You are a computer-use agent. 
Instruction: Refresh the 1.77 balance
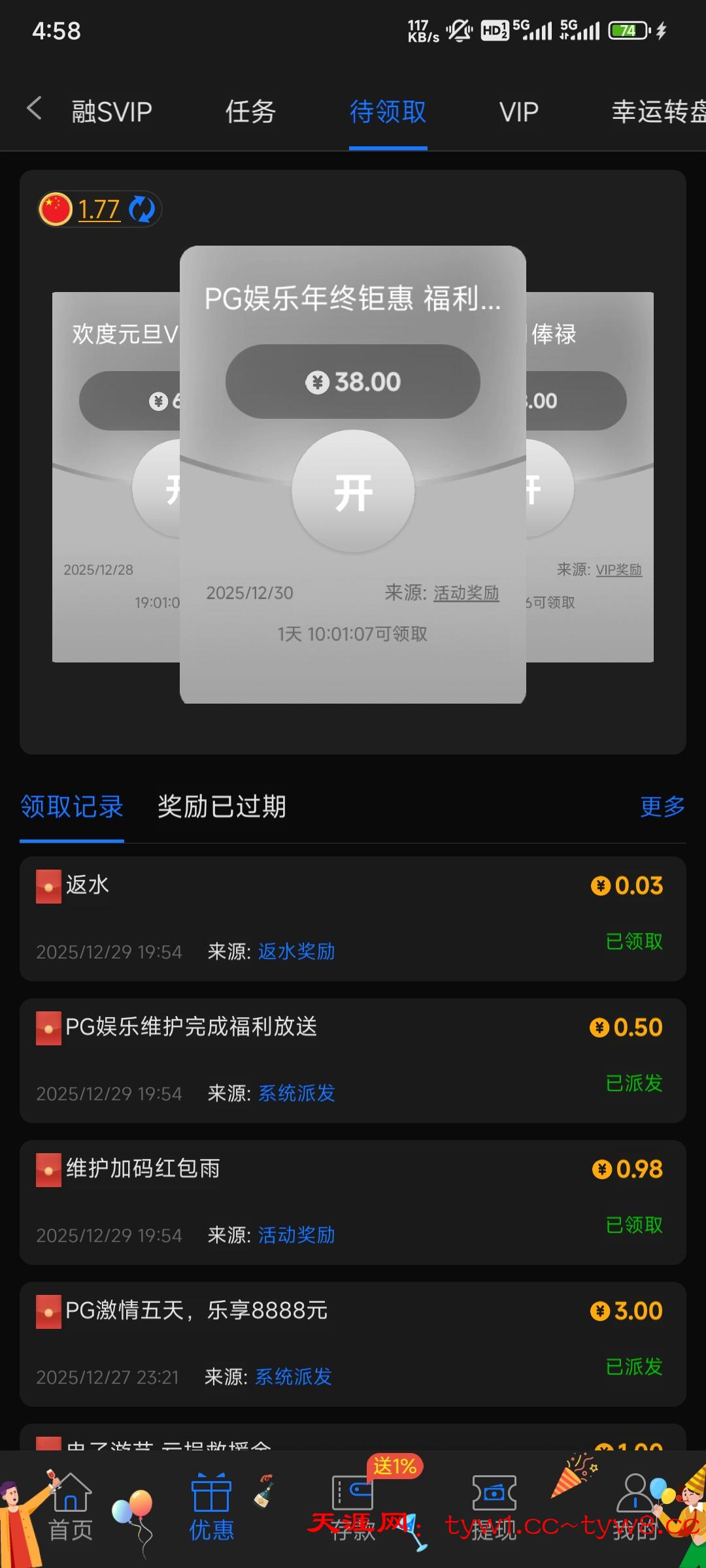pos(142,210)
